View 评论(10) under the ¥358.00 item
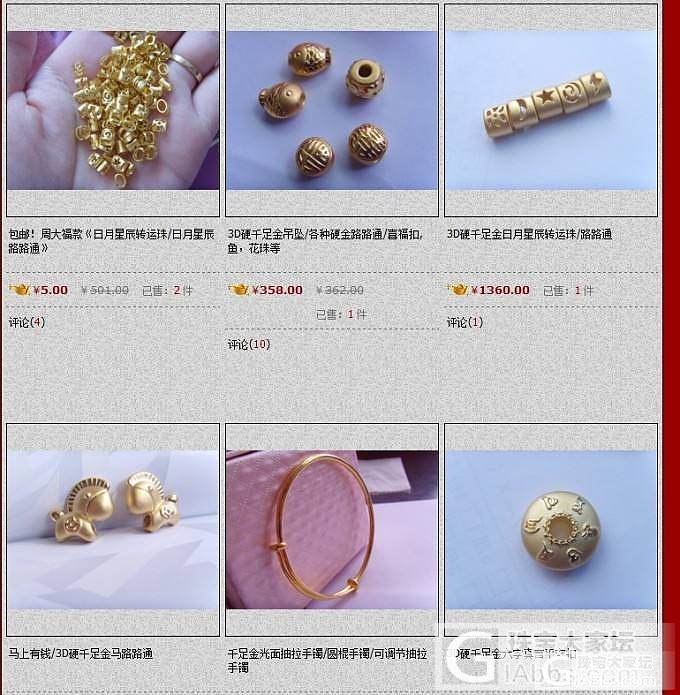 click(248, 344)
